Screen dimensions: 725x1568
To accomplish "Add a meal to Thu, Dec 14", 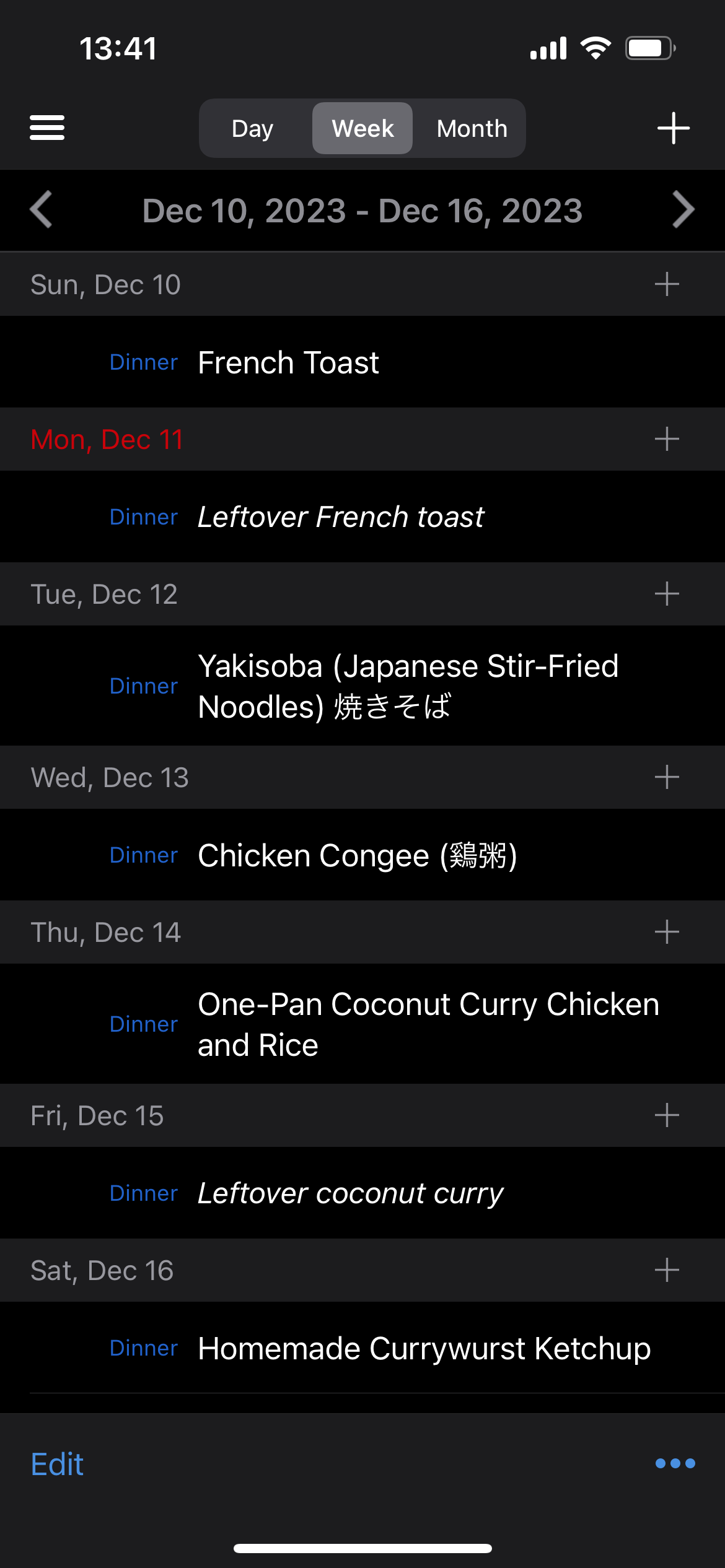I will point(667,932).
